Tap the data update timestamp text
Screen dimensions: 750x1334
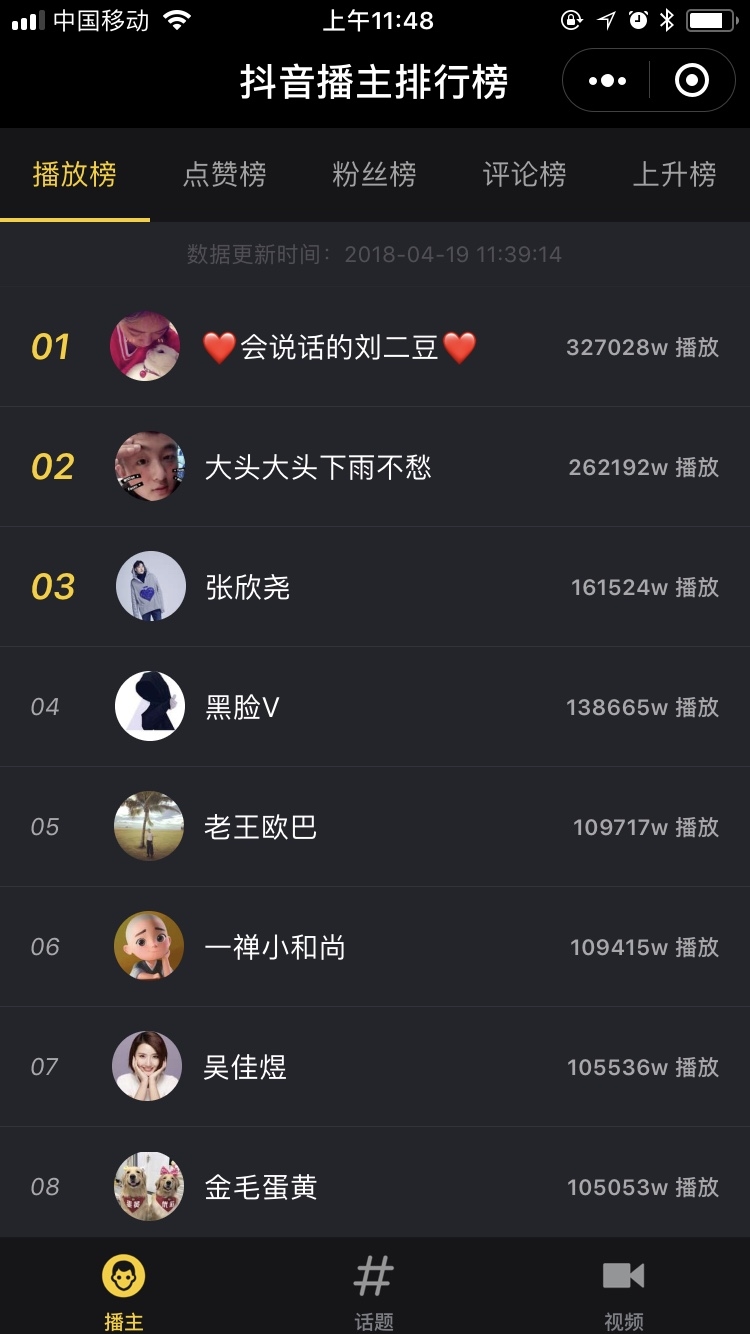point(374,254)
